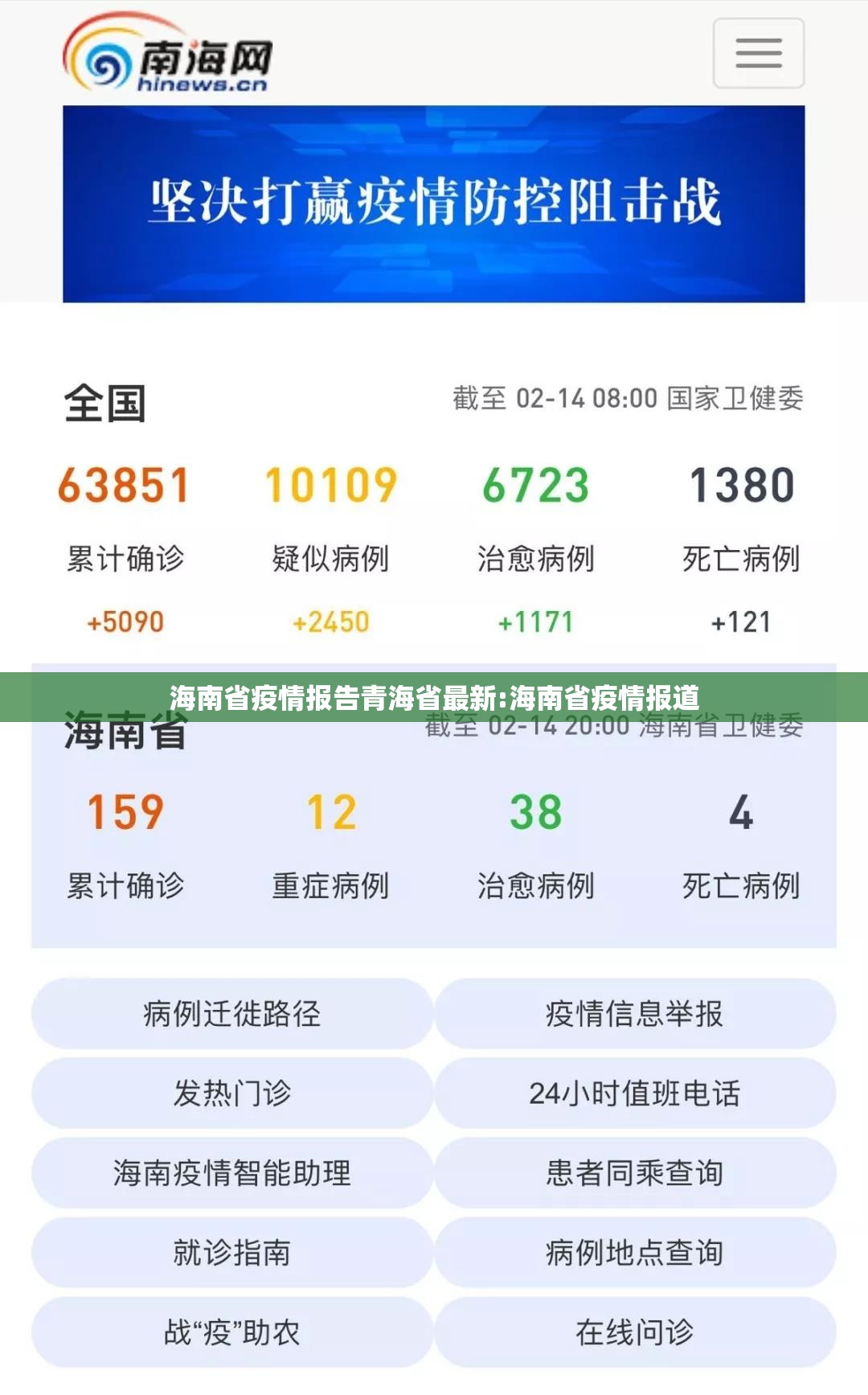View 24小时值班电话
Screen dimensions: 868x1395
(635, 1093)
